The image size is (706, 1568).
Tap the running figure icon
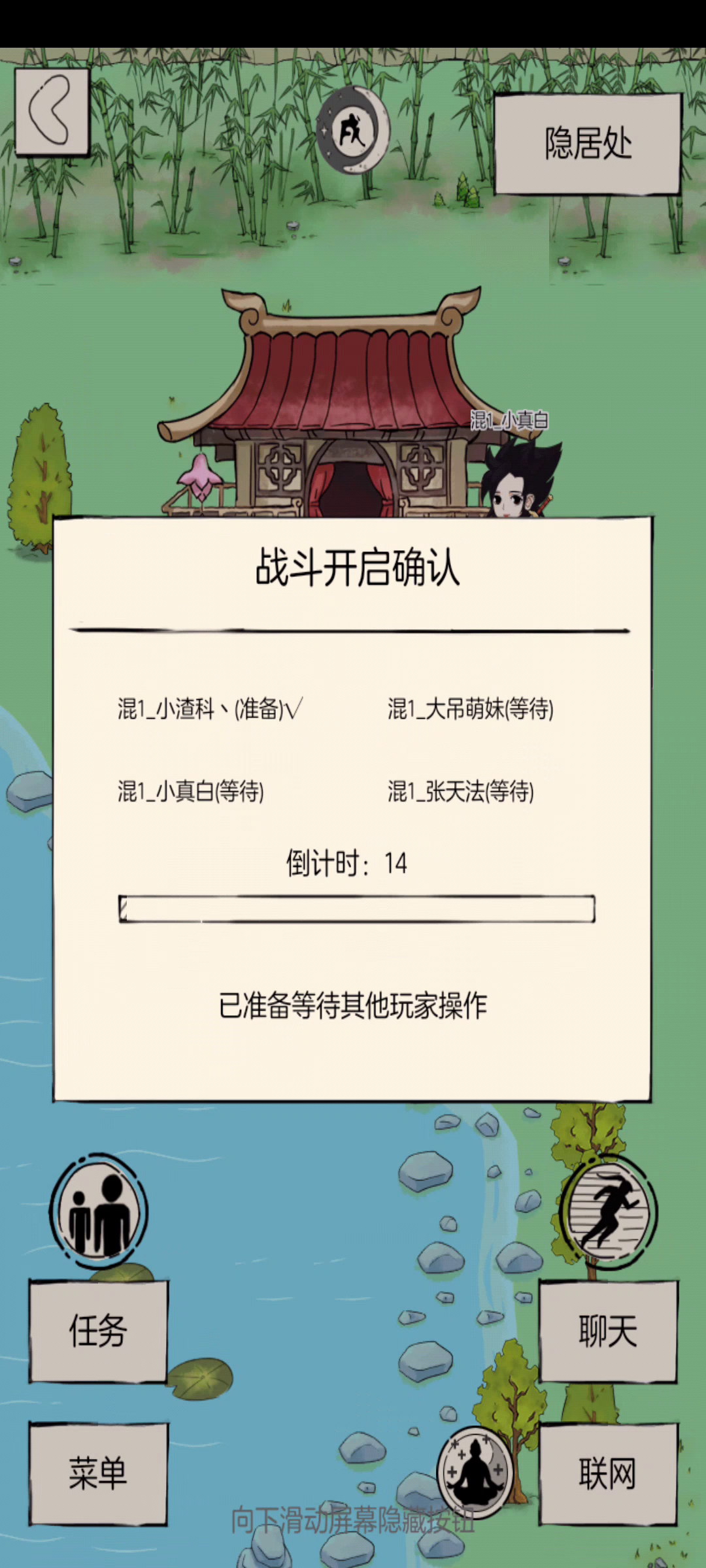[609, 1213]
